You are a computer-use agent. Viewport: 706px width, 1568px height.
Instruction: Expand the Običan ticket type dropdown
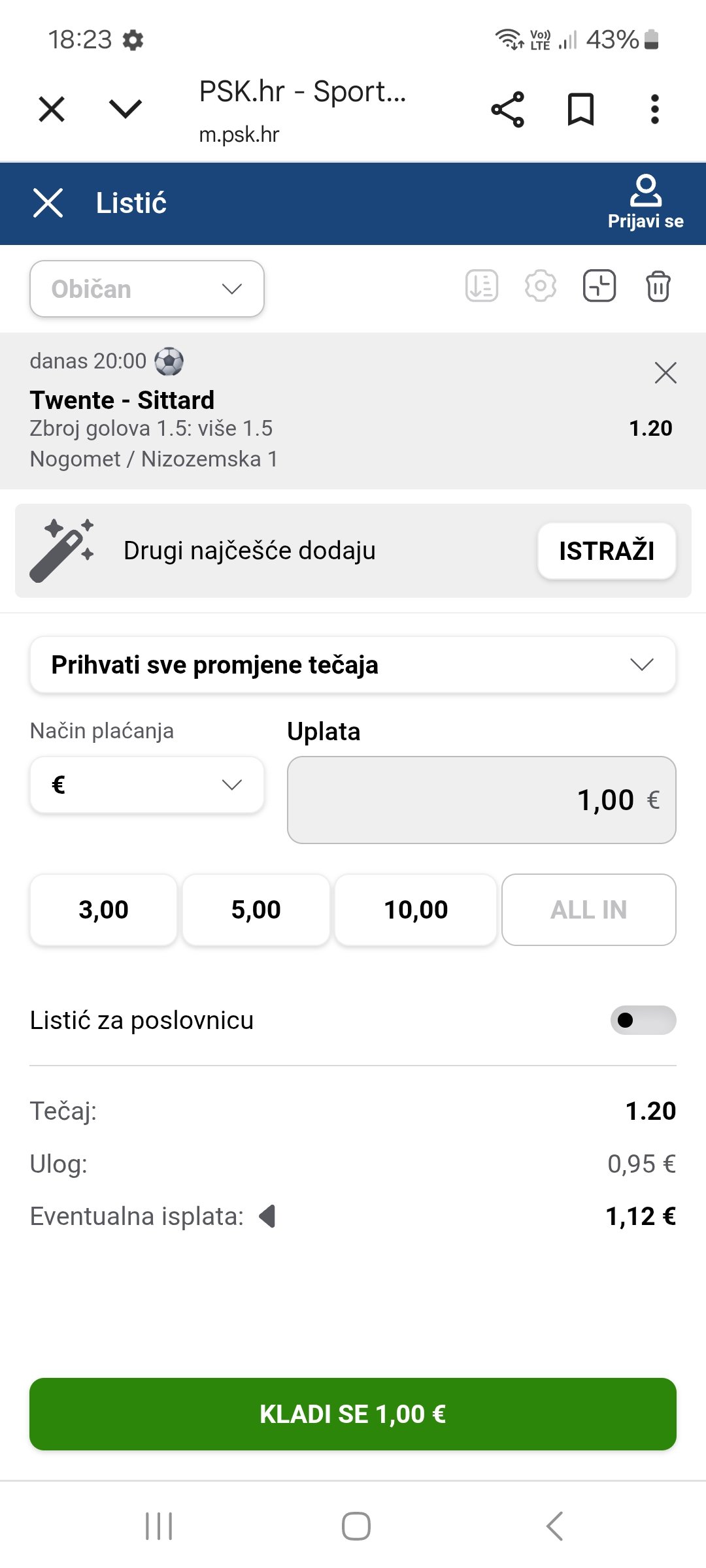pyautogui.click(x=147, y=289)
